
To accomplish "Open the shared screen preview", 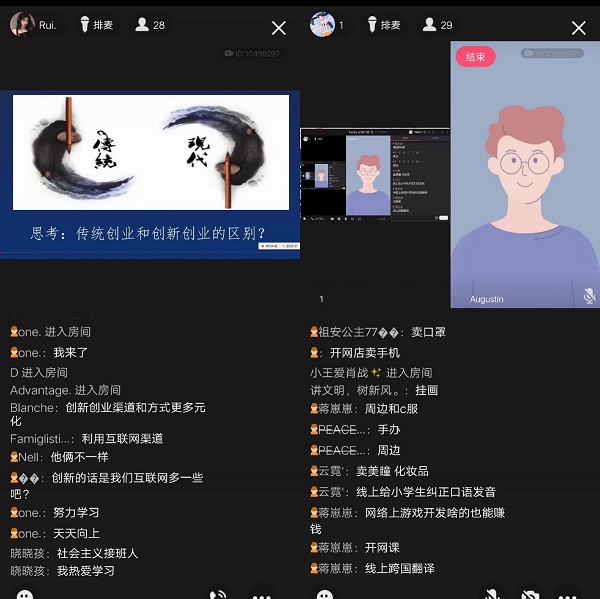I will pyautogui.click(x=374, y=173).
